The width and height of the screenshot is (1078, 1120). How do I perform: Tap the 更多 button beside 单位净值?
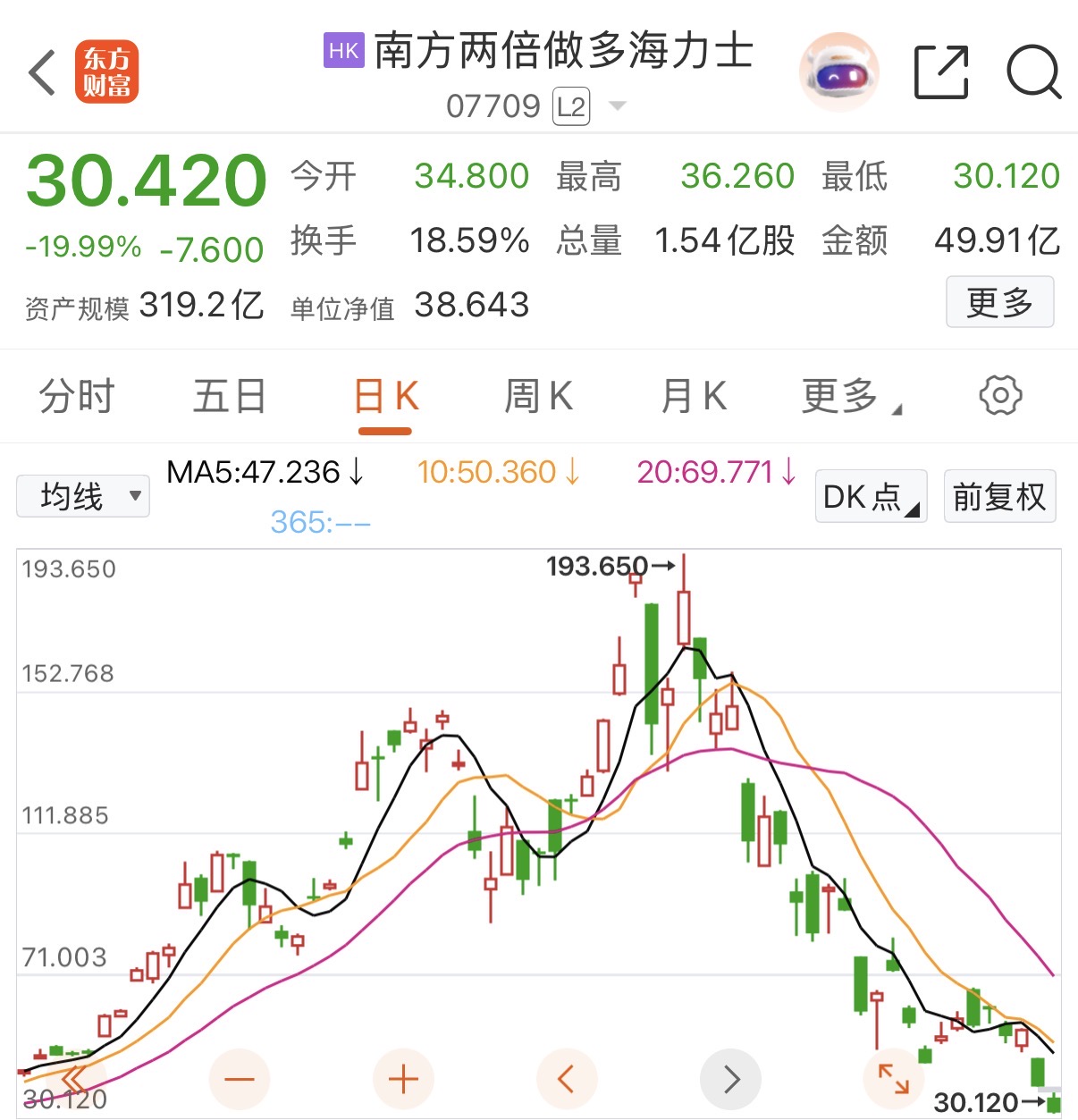pos(1000,302)
